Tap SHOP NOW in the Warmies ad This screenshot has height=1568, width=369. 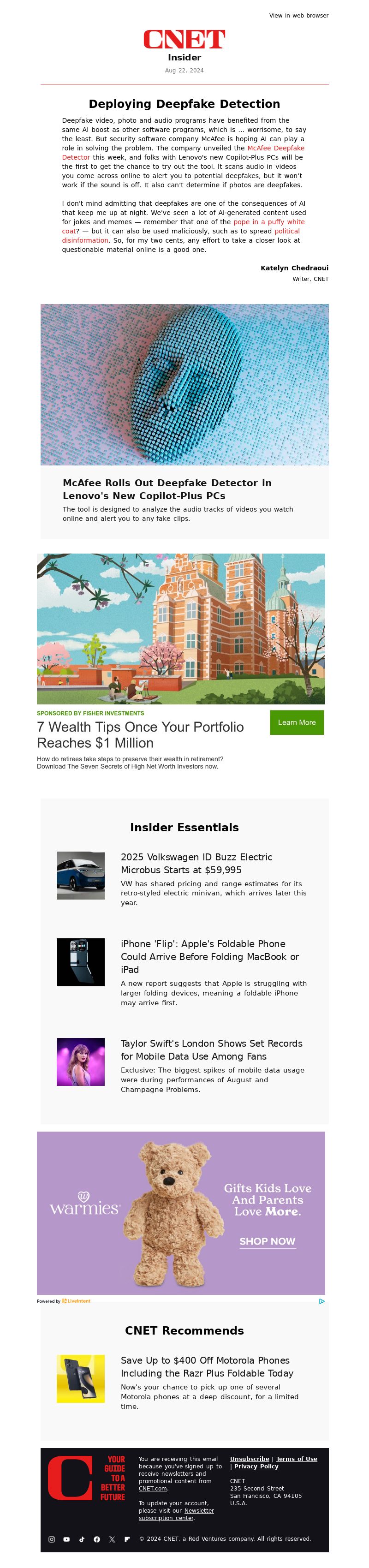[x=268, y=1241]
